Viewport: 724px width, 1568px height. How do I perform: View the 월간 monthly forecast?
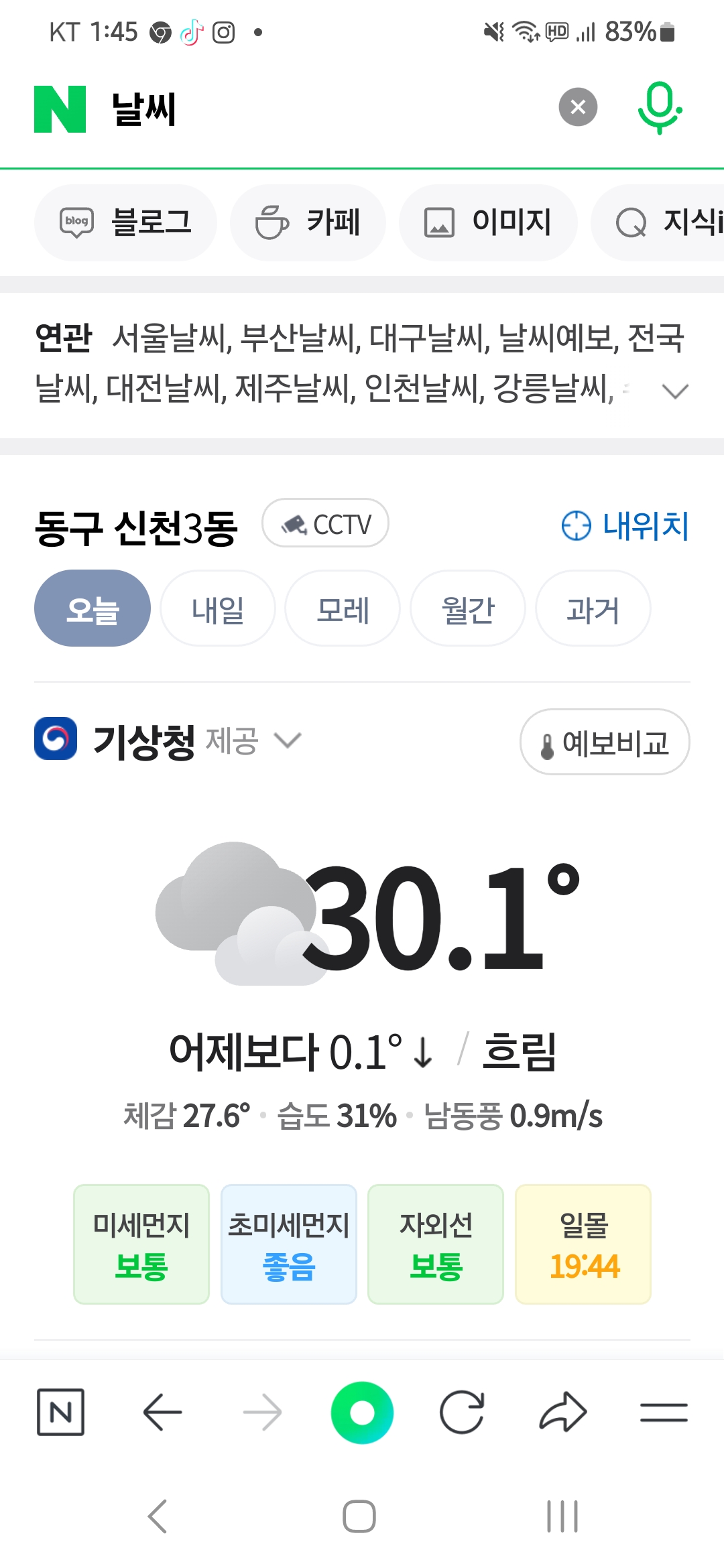tap(468, 609)
